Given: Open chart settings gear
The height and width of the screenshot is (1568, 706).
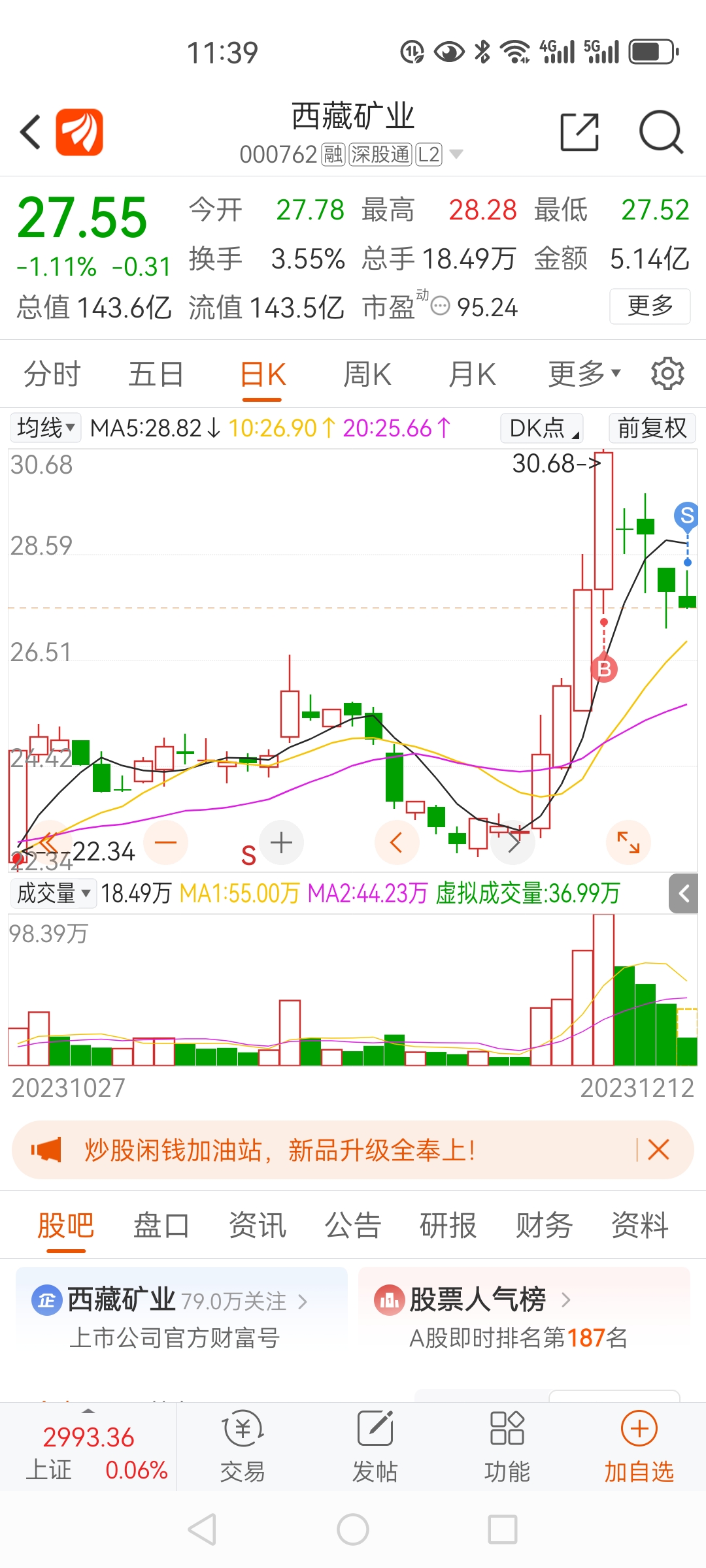Looking at the screenshot, I should pos(667,374).
